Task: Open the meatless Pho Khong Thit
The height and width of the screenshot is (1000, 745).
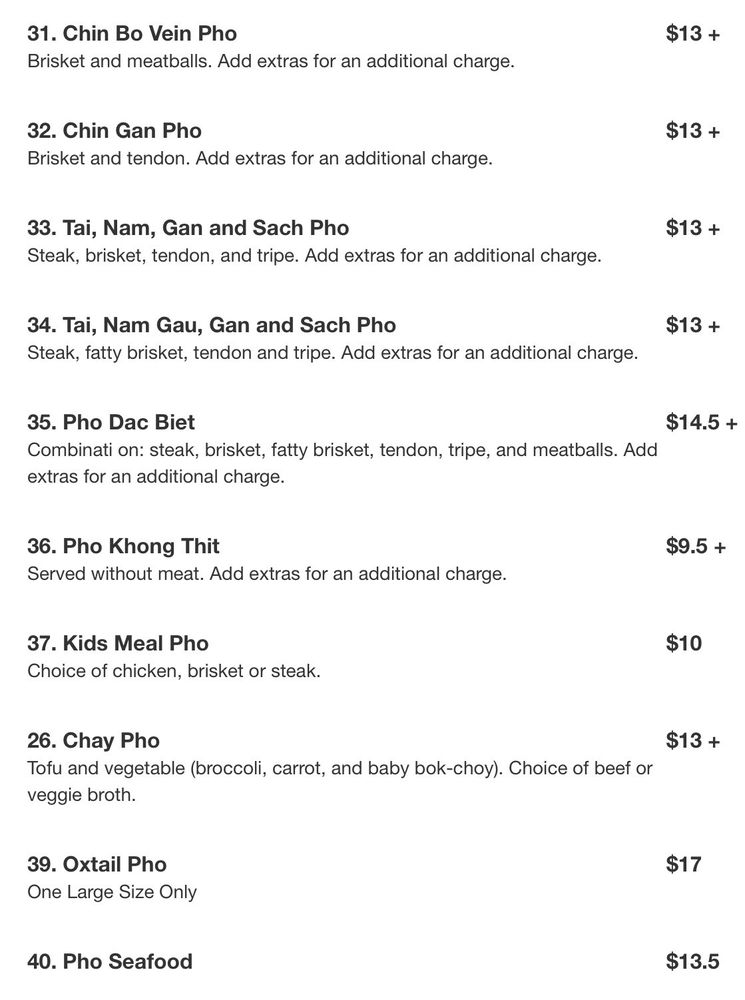Action: pos(123,546)
